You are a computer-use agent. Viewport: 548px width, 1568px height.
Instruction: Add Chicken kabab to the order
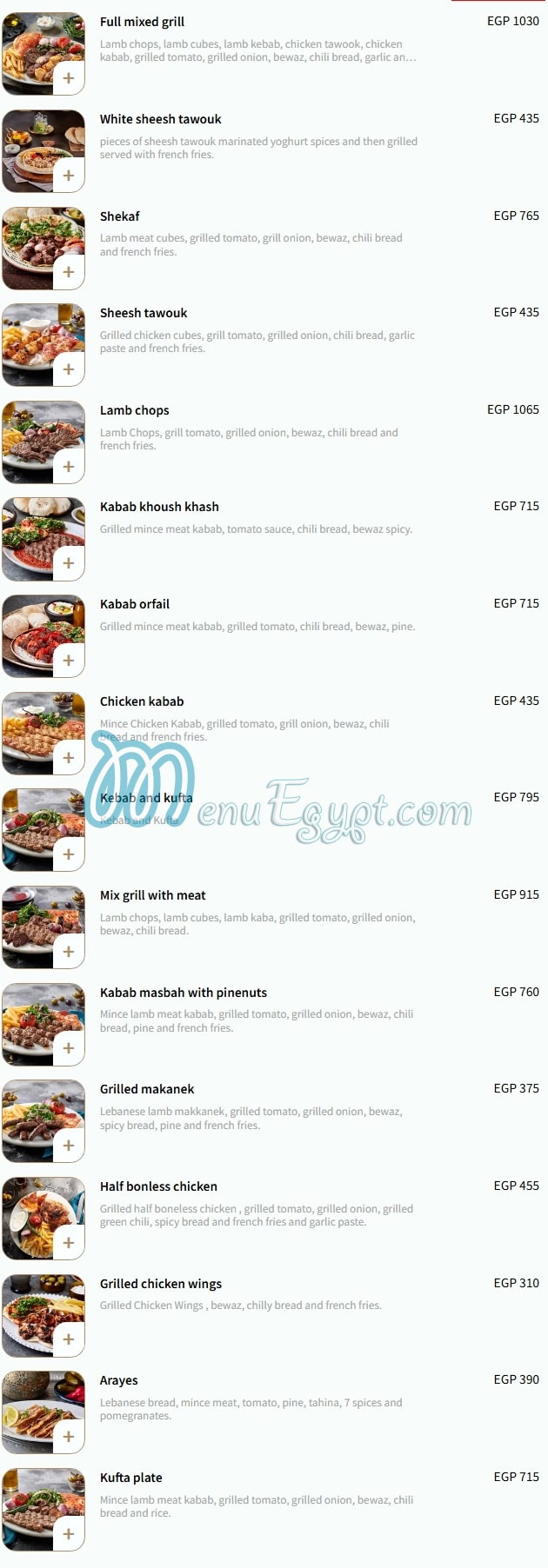tap(69, 758)
